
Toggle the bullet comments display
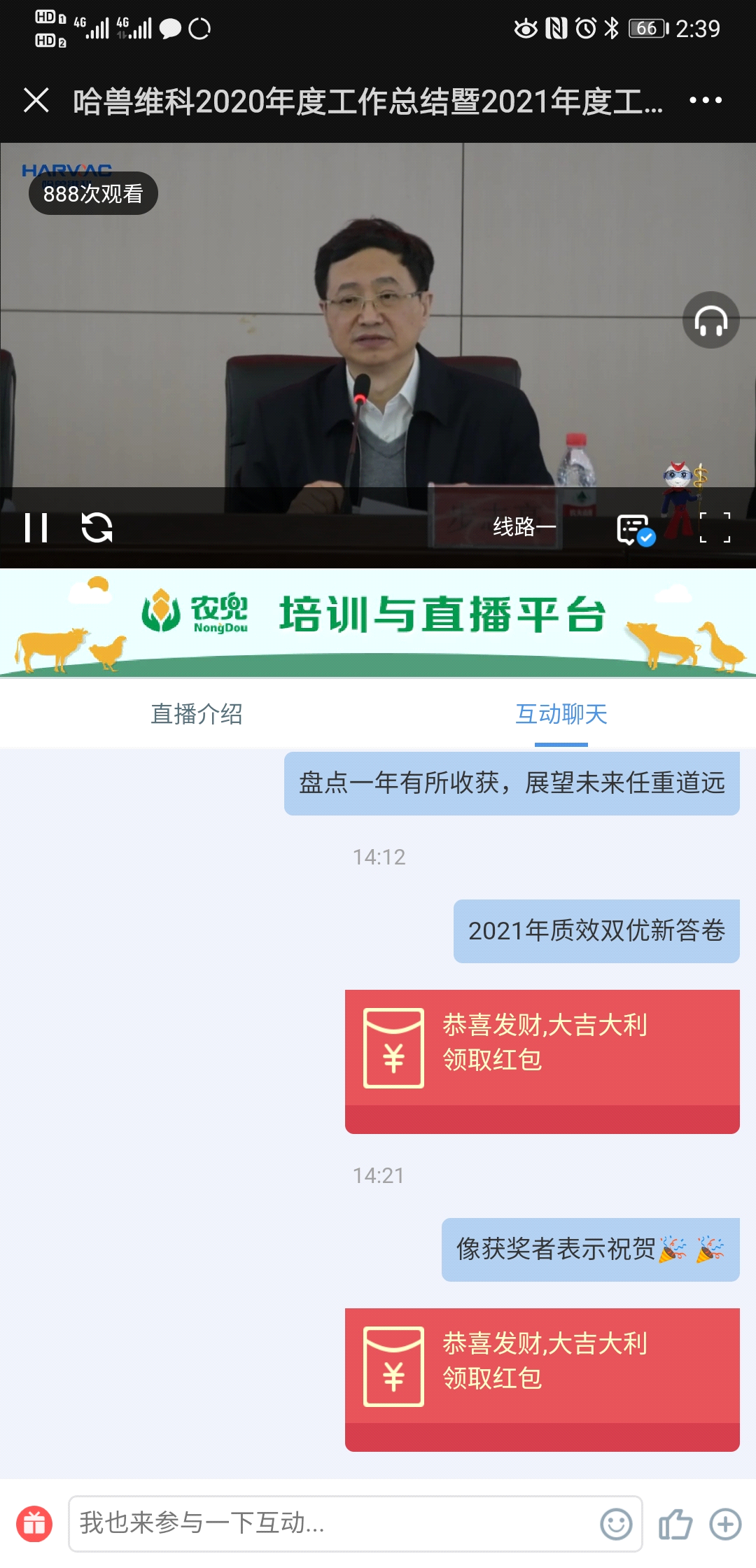[635, 530]
